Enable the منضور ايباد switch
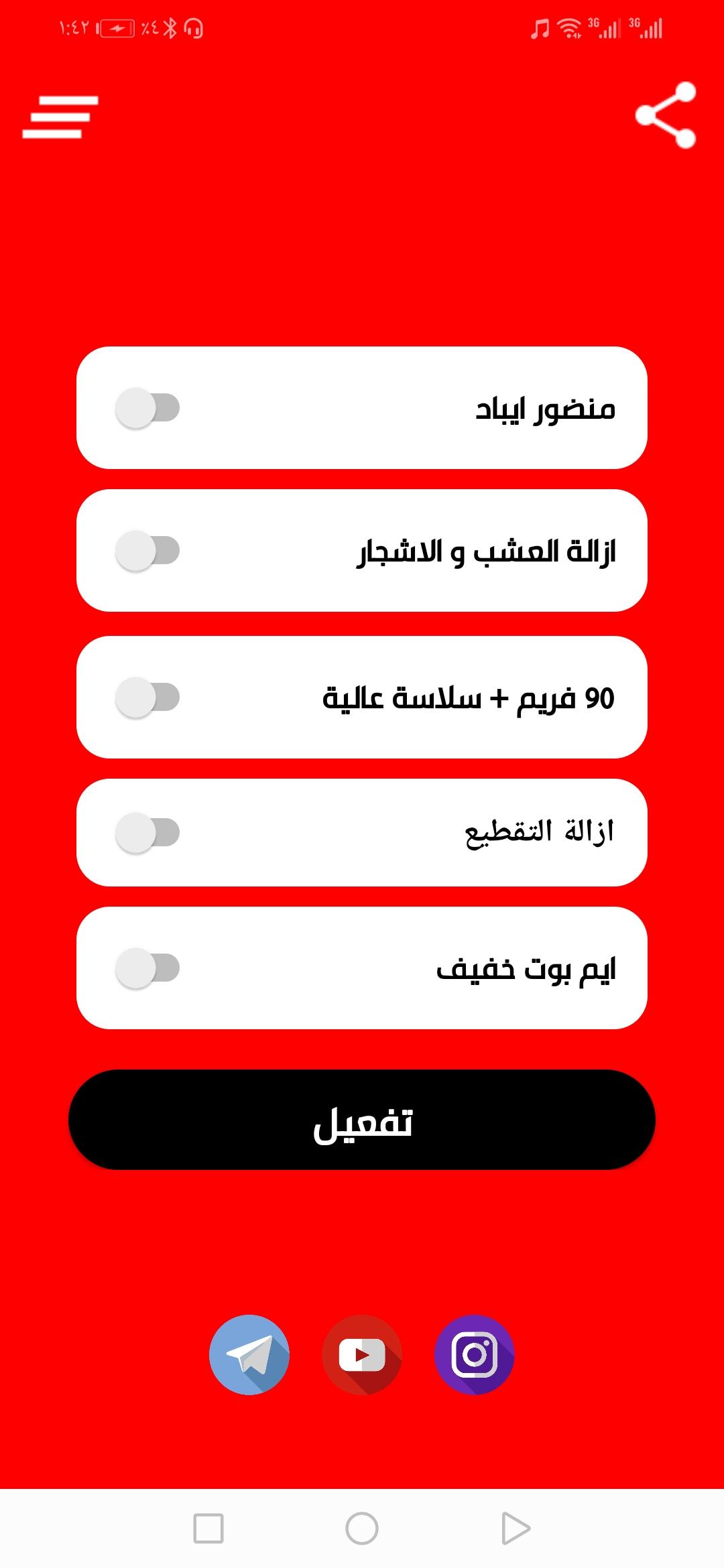The image size is (724, 1568). click(x=147, y=407)
